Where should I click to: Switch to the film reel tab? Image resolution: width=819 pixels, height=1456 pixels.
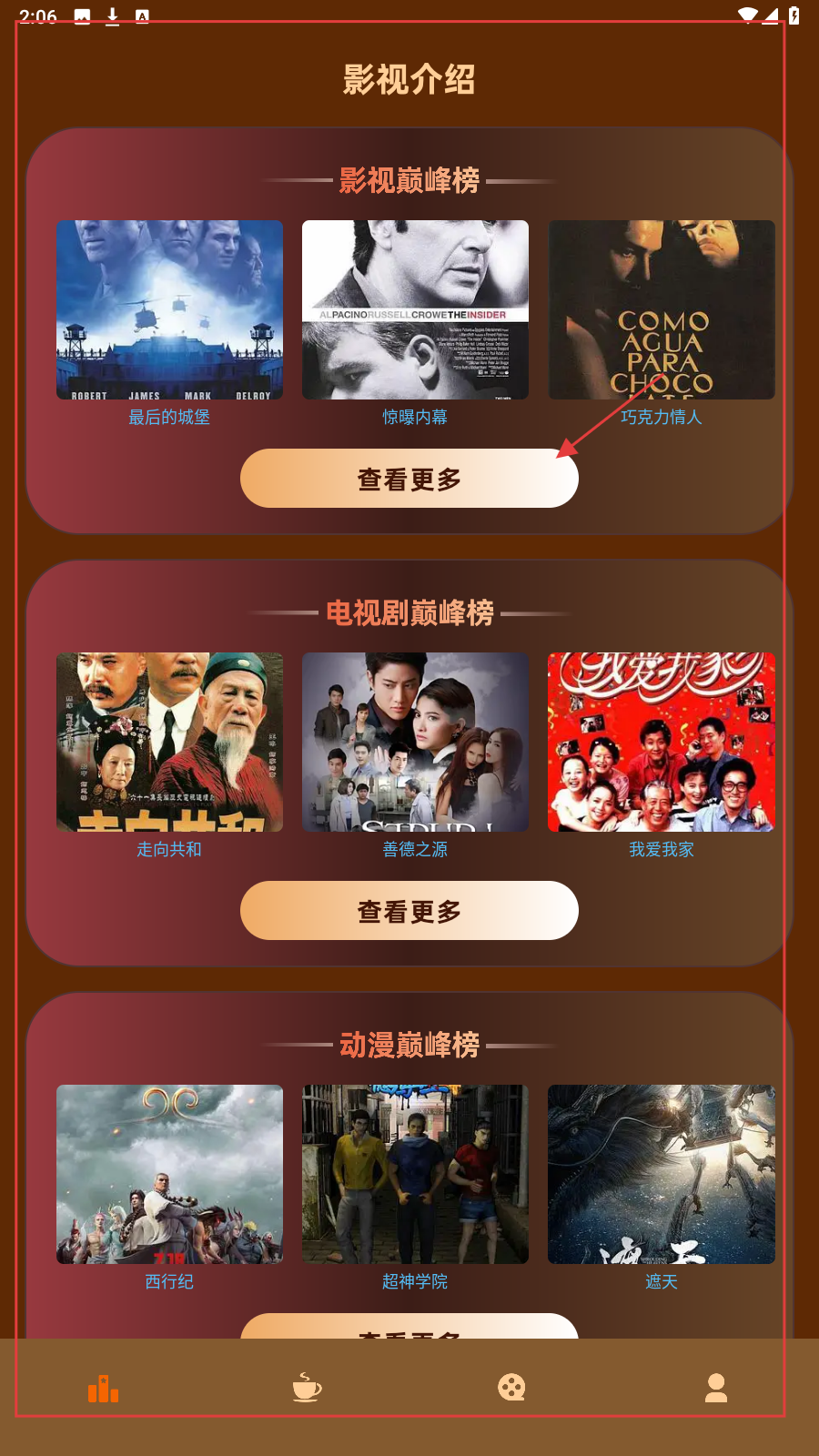pyautogui.click(x=511, y=1388)
